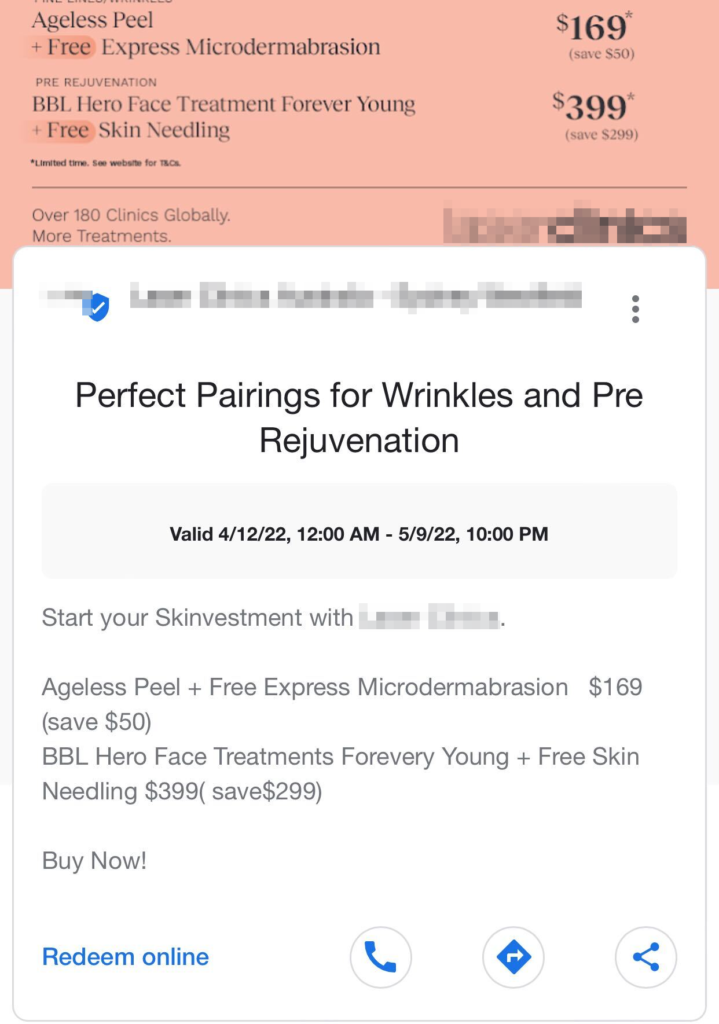Image resolution: width=719 pixels, height=1024 pixels.
Task: Open the three-dot overflow menu
Action: coord(635,309)
